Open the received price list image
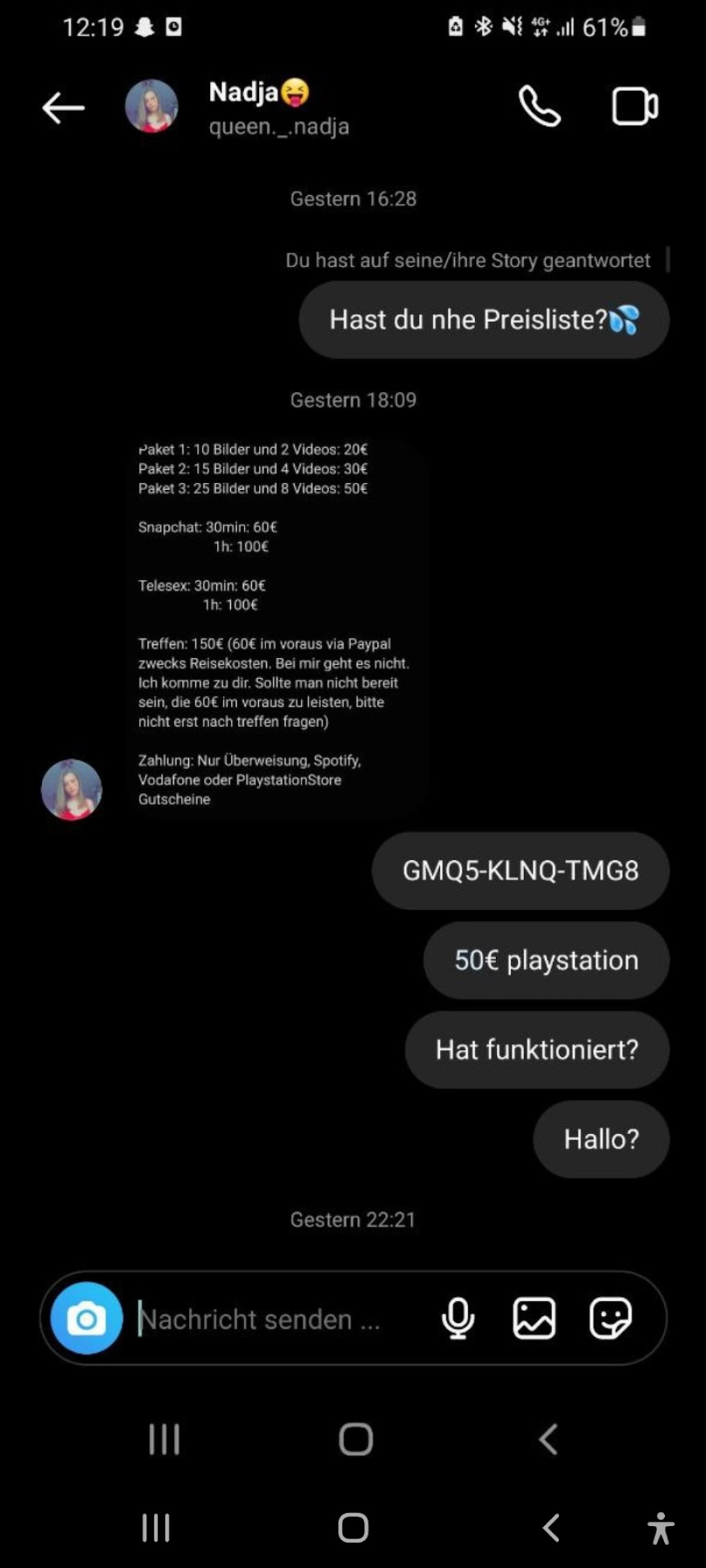Viewport: 706px width, 1568px height. [275, 624]
